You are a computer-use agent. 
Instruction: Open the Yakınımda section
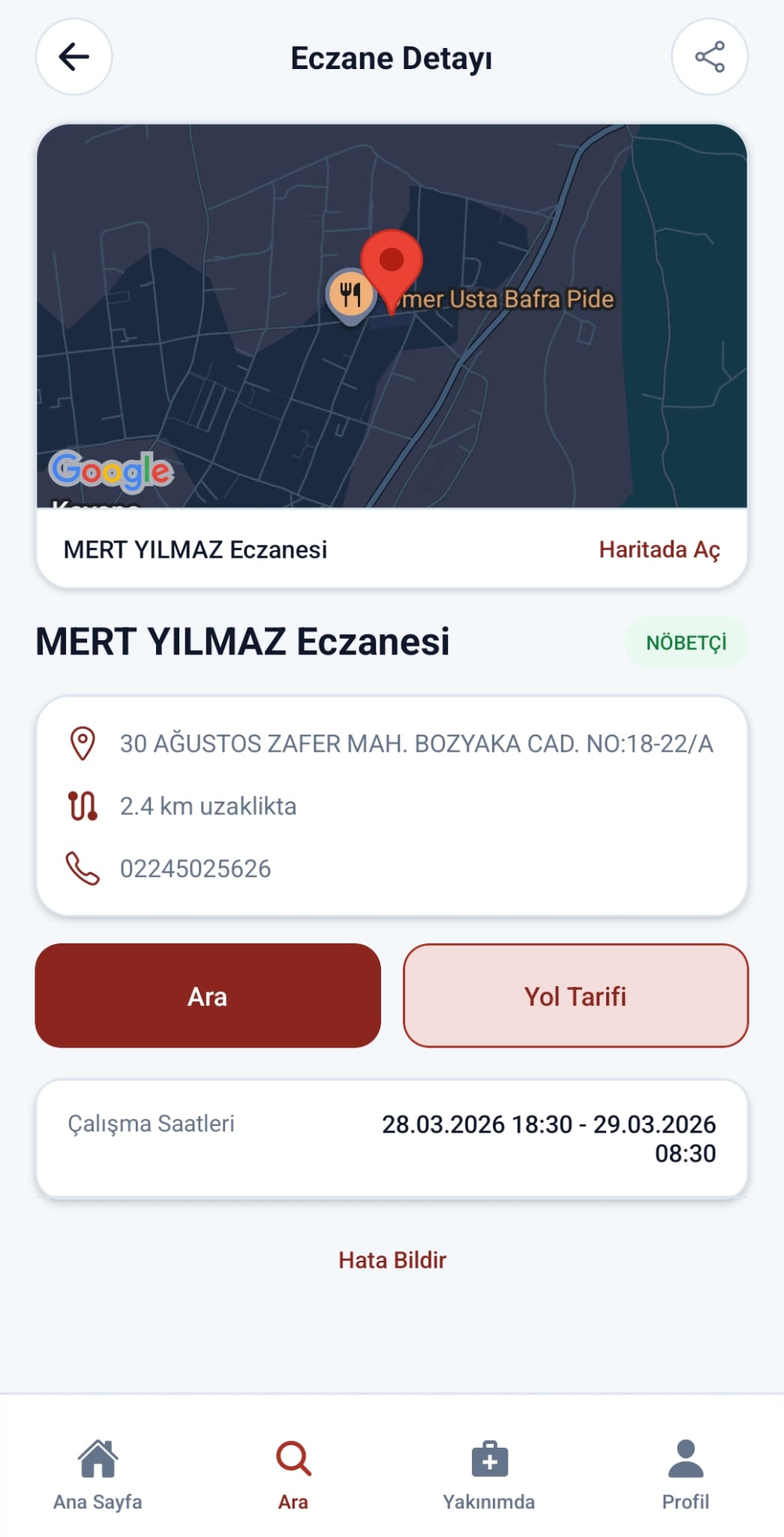490,1475
